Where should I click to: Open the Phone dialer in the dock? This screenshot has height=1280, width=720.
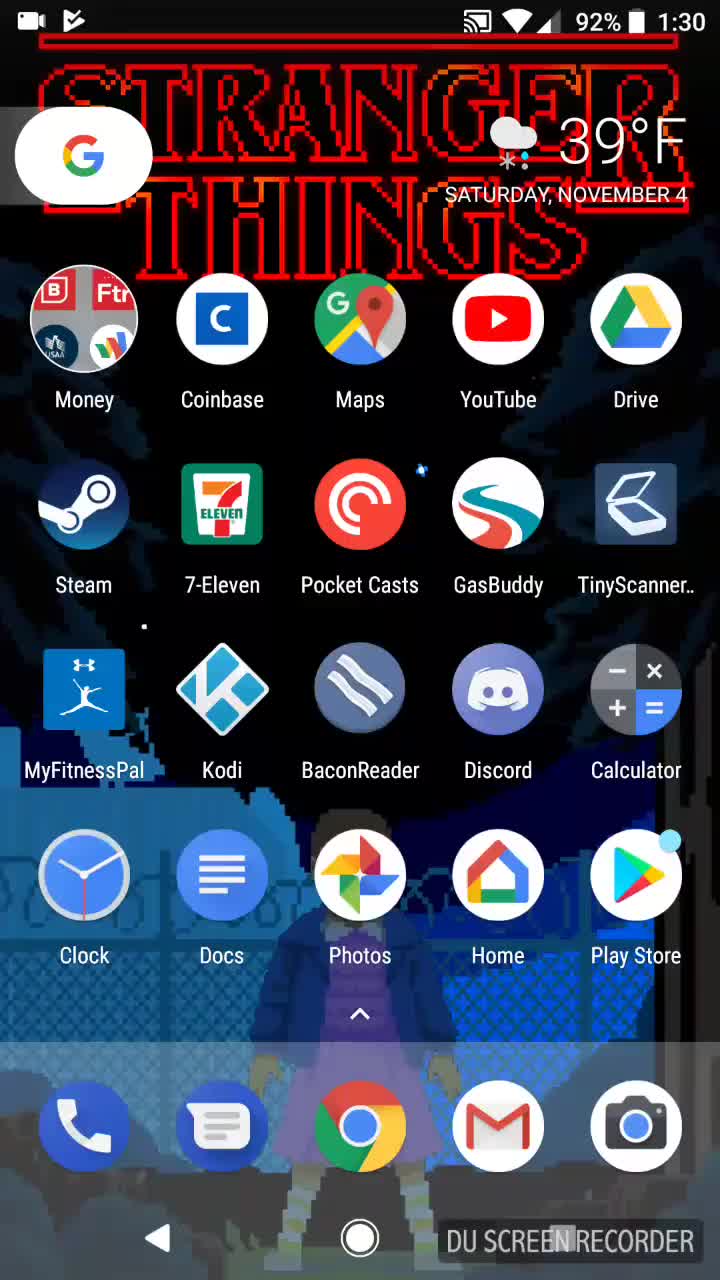coord(84,1126)
